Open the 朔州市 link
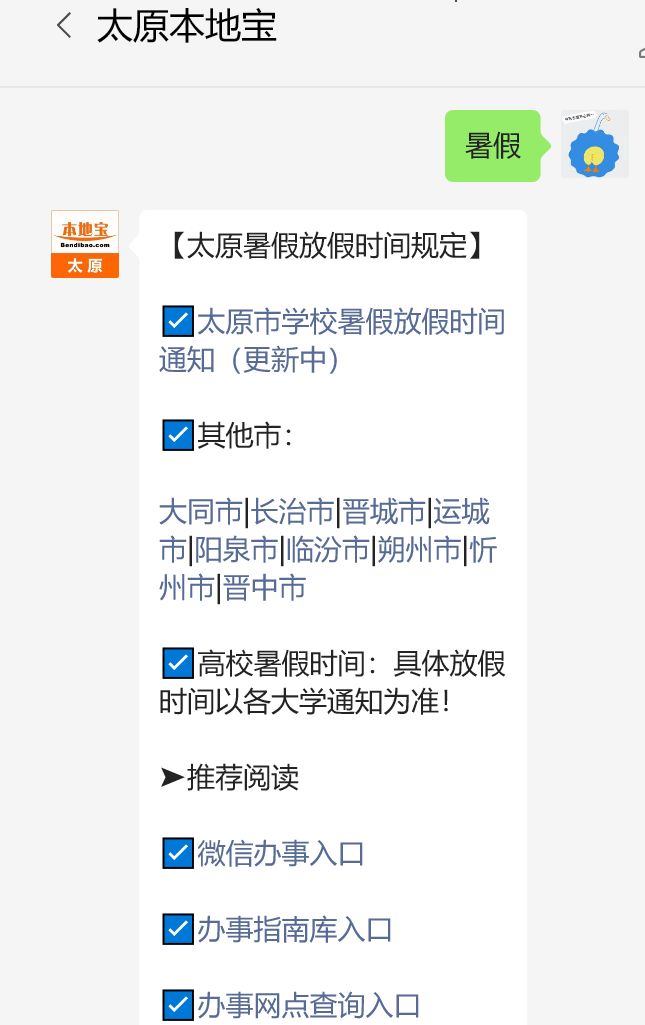Image resolution: width=645 pixels, height=1025 pixels. (x=420, y=550)
